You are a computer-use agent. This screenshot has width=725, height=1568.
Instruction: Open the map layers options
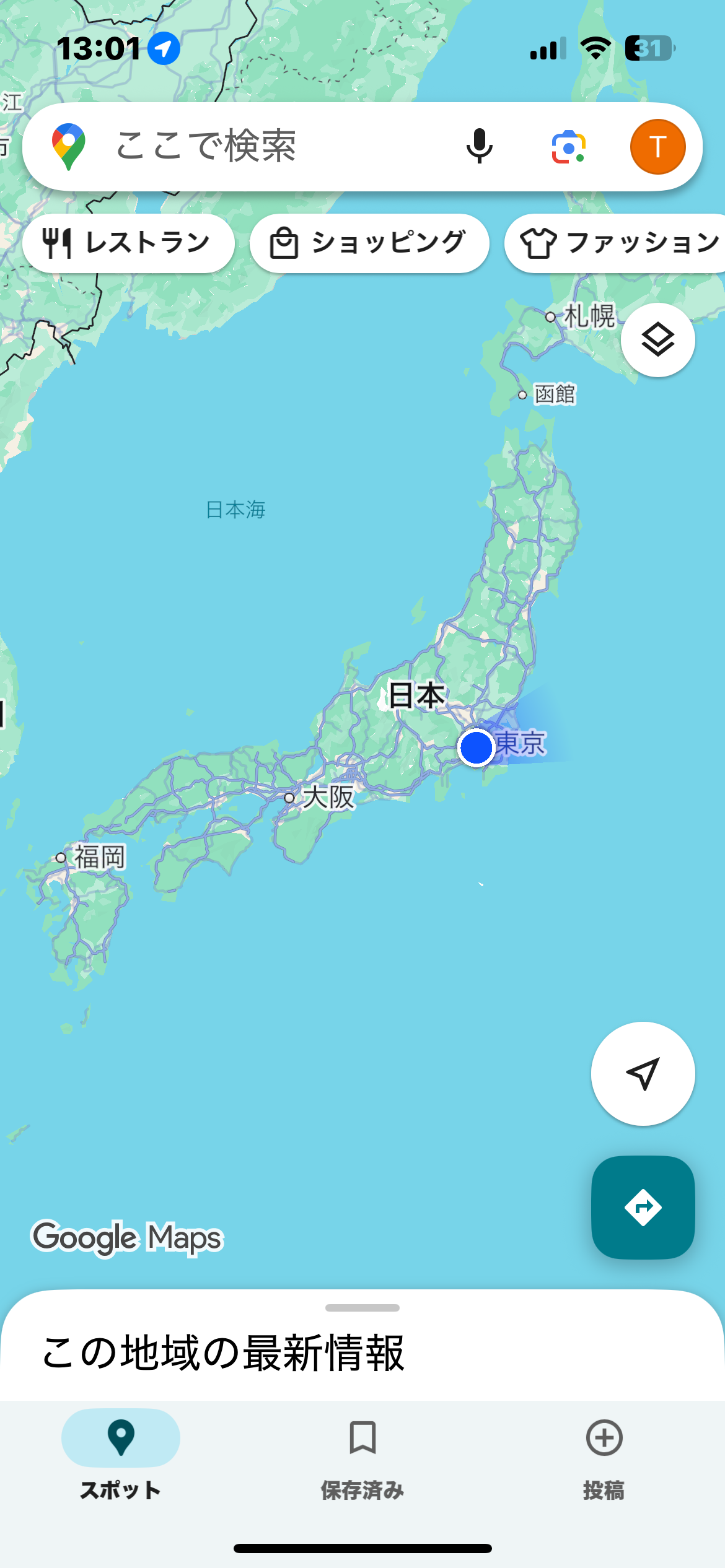click(657, 340)
